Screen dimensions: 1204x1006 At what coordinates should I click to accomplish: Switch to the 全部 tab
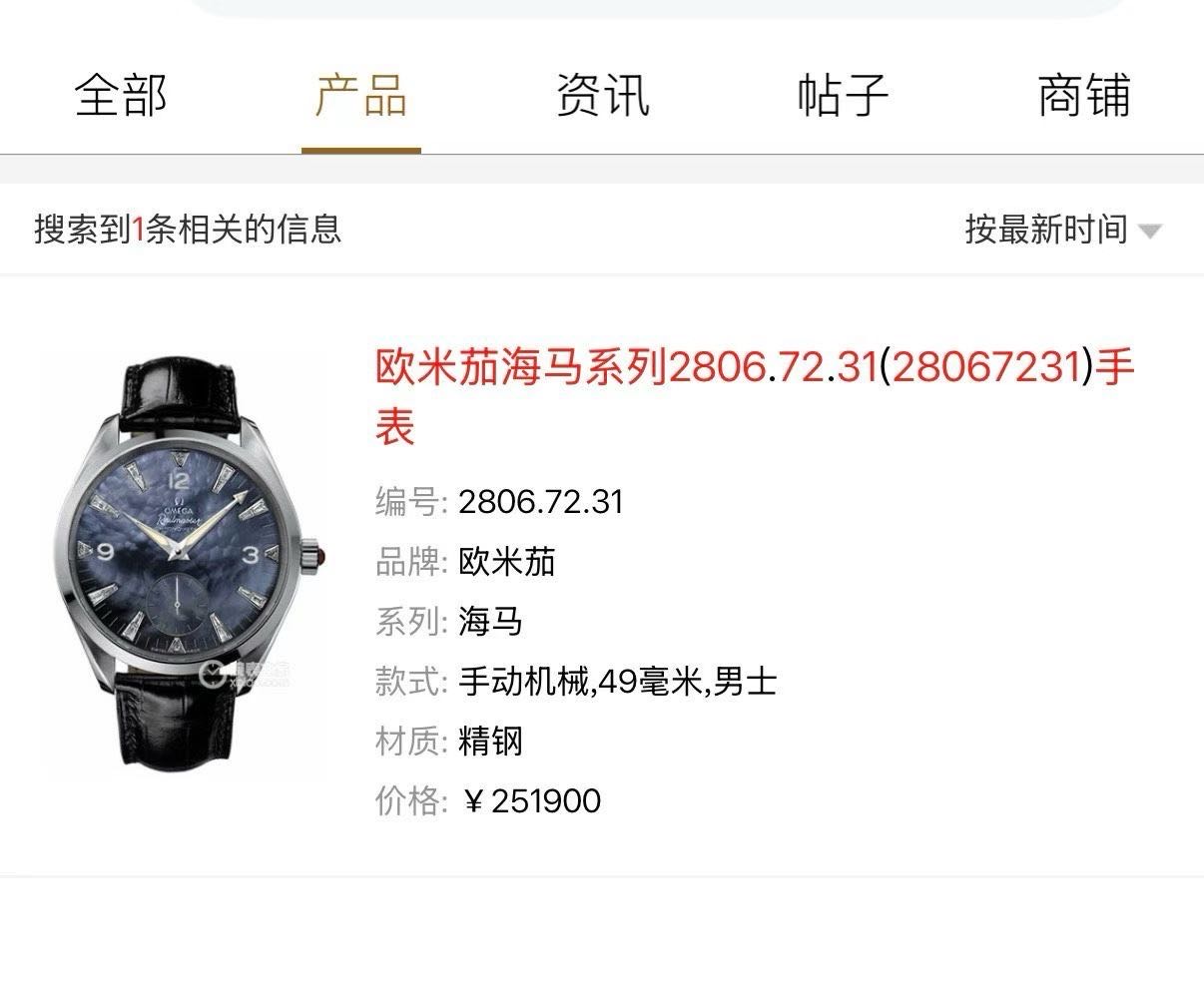click(x=121, y=97)
